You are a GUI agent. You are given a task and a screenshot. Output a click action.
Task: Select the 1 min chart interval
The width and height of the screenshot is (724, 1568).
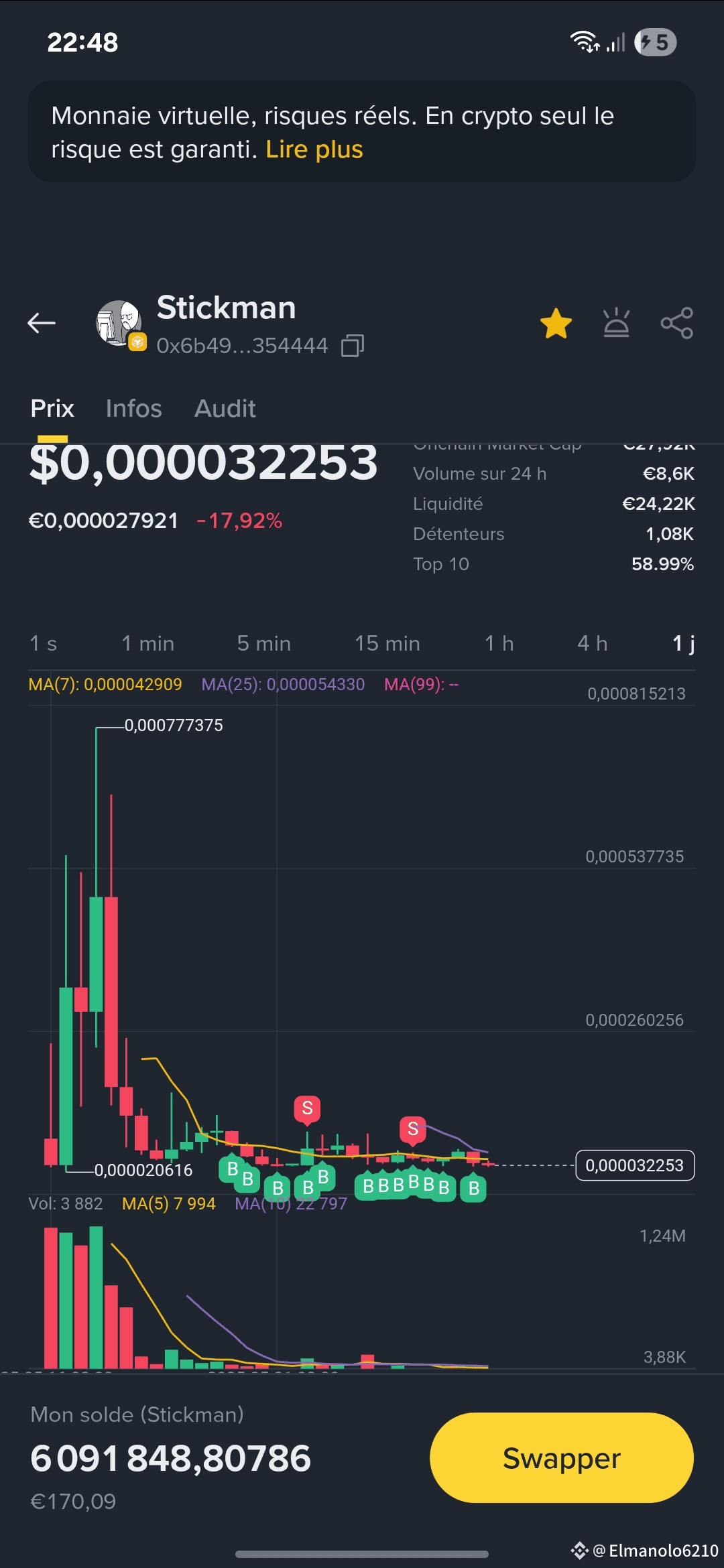pyautogui.click(x=148, y=644)
